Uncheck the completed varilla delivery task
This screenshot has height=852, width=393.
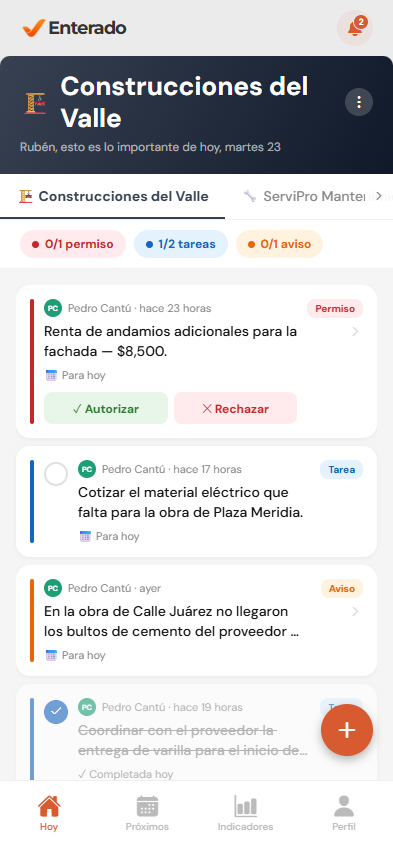click(x=56, y=712)
